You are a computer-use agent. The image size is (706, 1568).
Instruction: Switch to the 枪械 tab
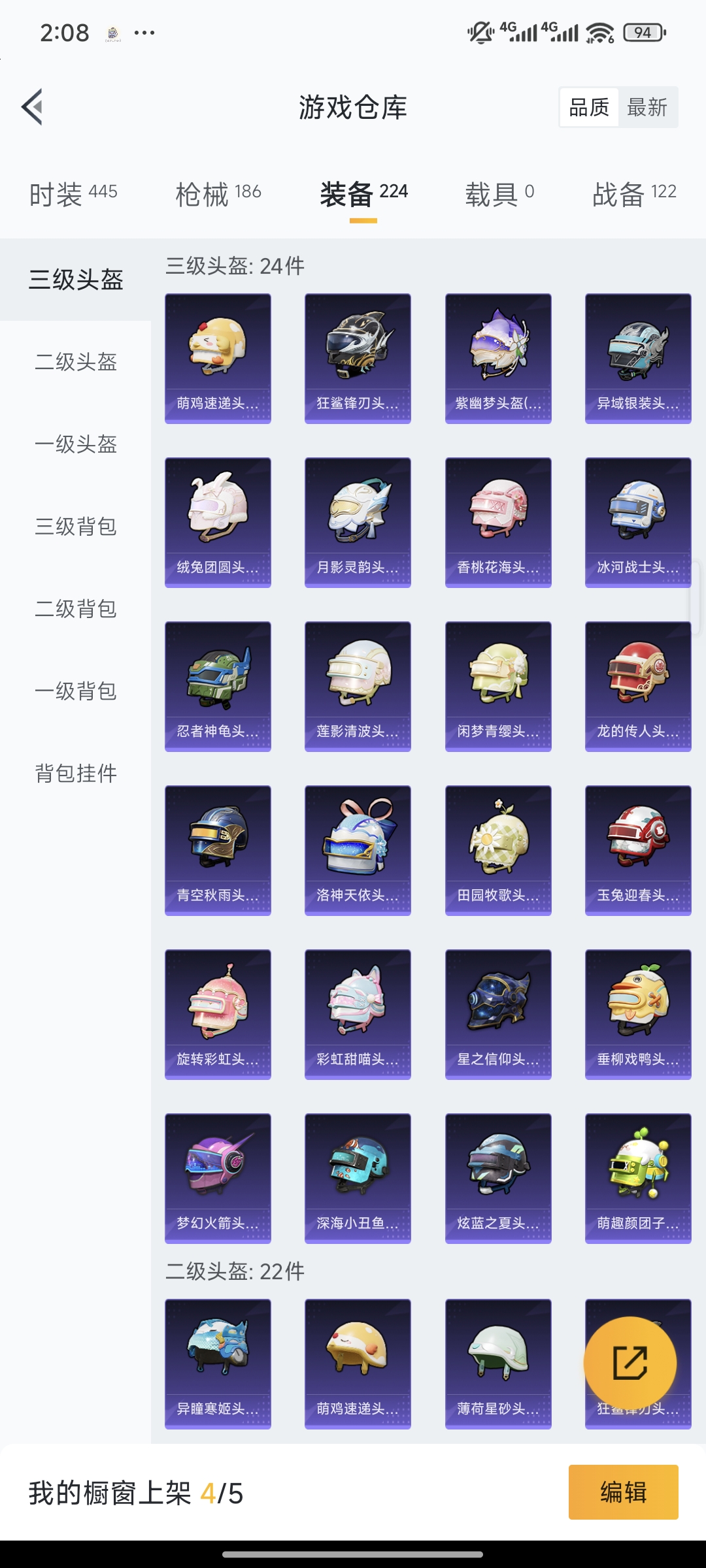pyautogui.click(x=218, y=194)
